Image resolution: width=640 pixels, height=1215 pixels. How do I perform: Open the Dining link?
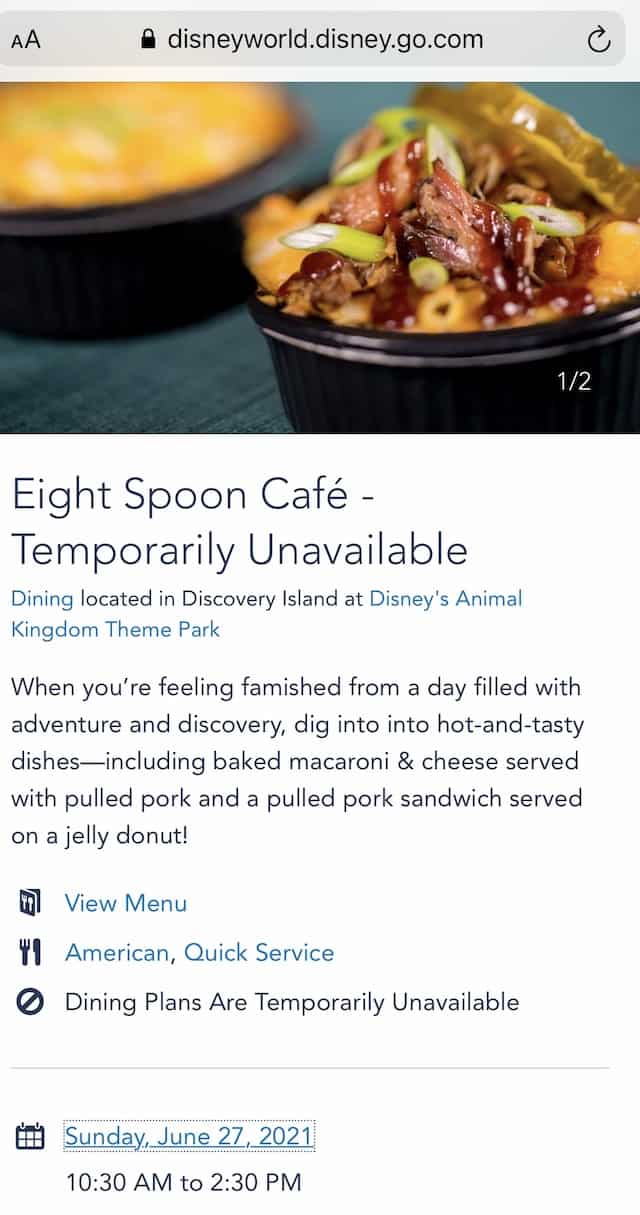point(42,598)
